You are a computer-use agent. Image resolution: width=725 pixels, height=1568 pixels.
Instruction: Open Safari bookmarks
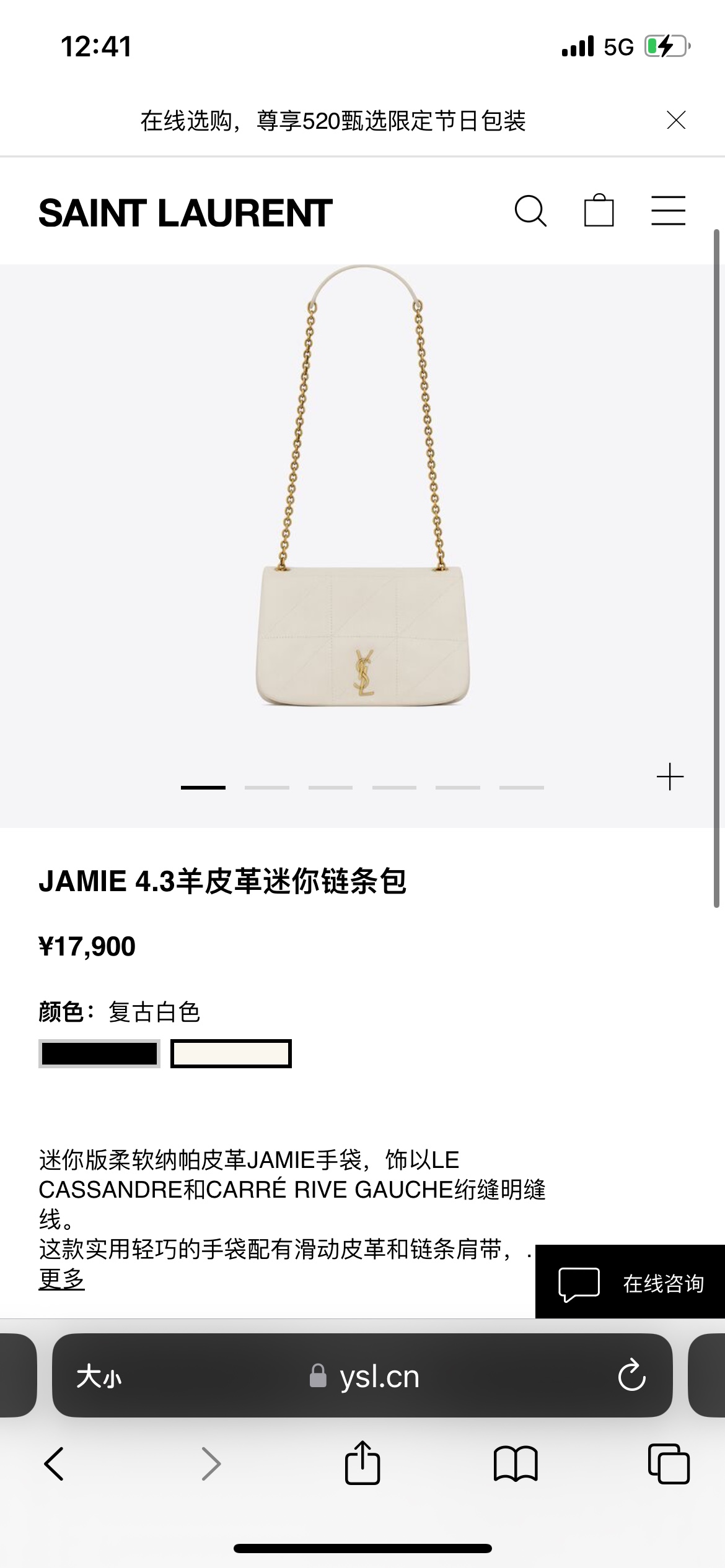click(516, 1464)
